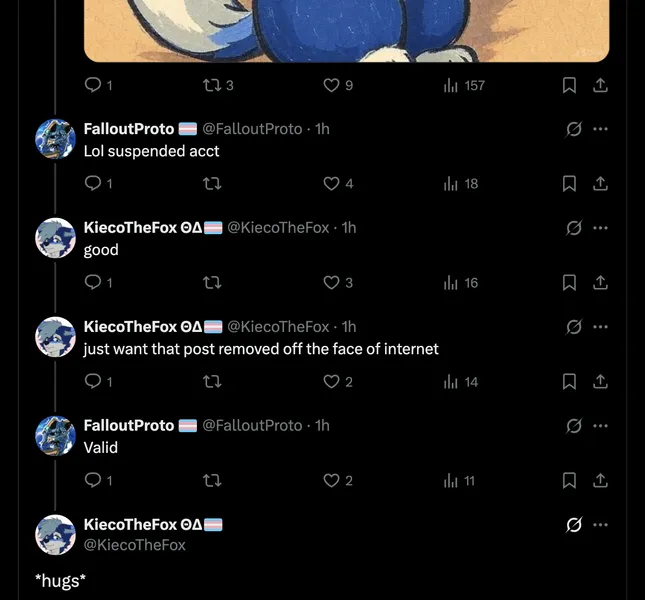Open FalloutProto's avatar beside "Lol suspended acct"
The height and width of the screenshot is (600, 645).
click(x=56, y=139)
